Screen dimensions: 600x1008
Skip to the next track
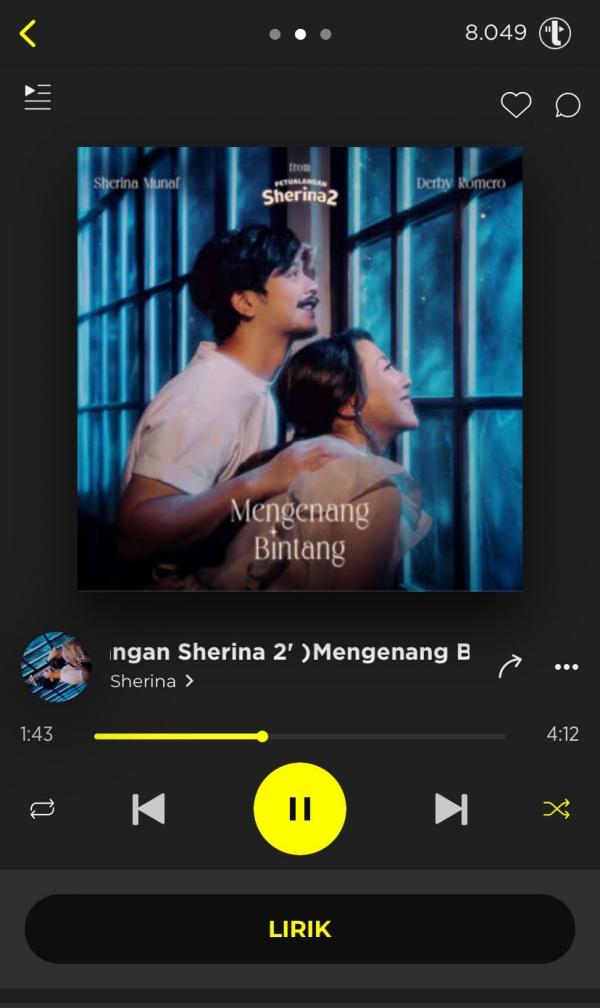[451, 809]
